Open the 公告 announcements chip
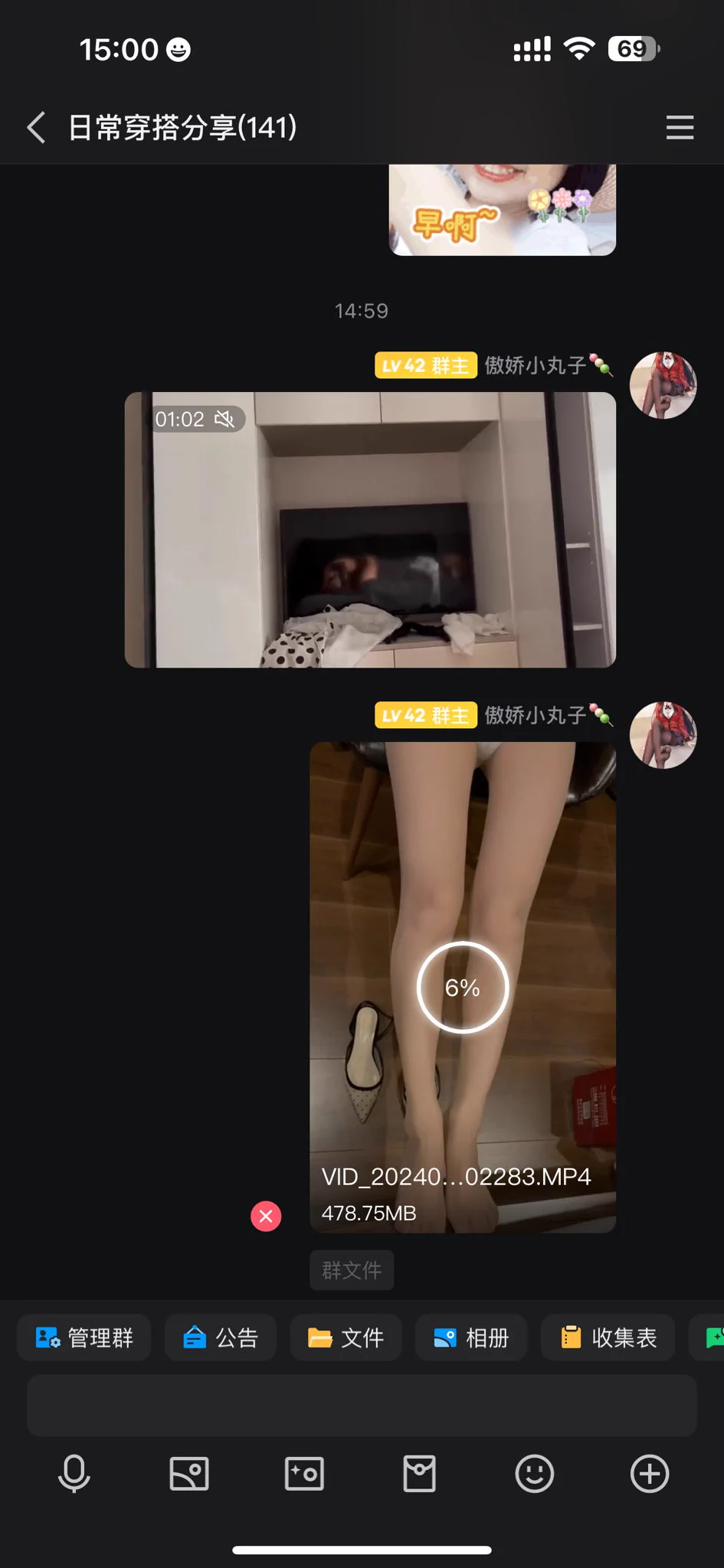This screenshot has height=1568, width=724. pyautogui.click(x=221, y=1338)
